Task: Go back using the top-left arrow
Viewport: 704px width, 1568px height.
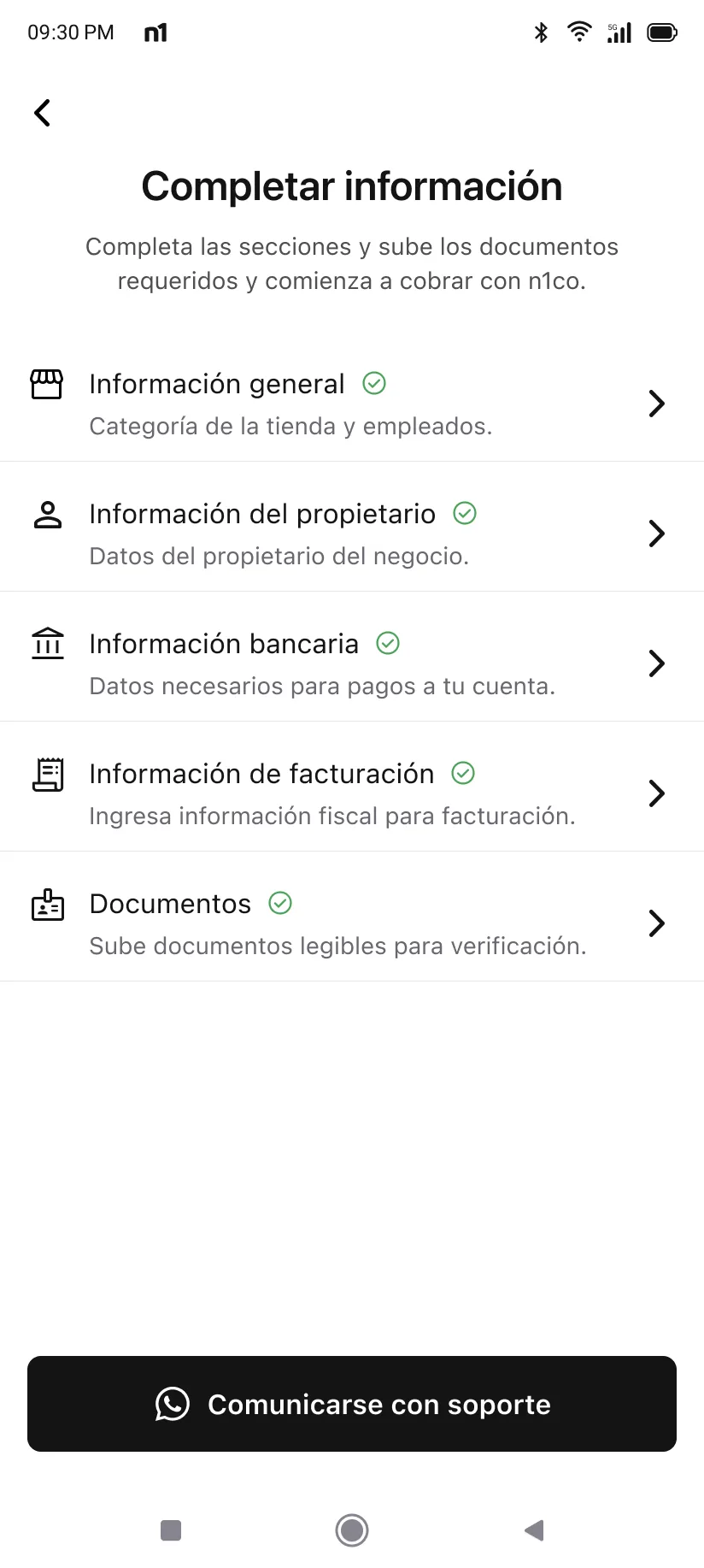Action: [43, 113]
